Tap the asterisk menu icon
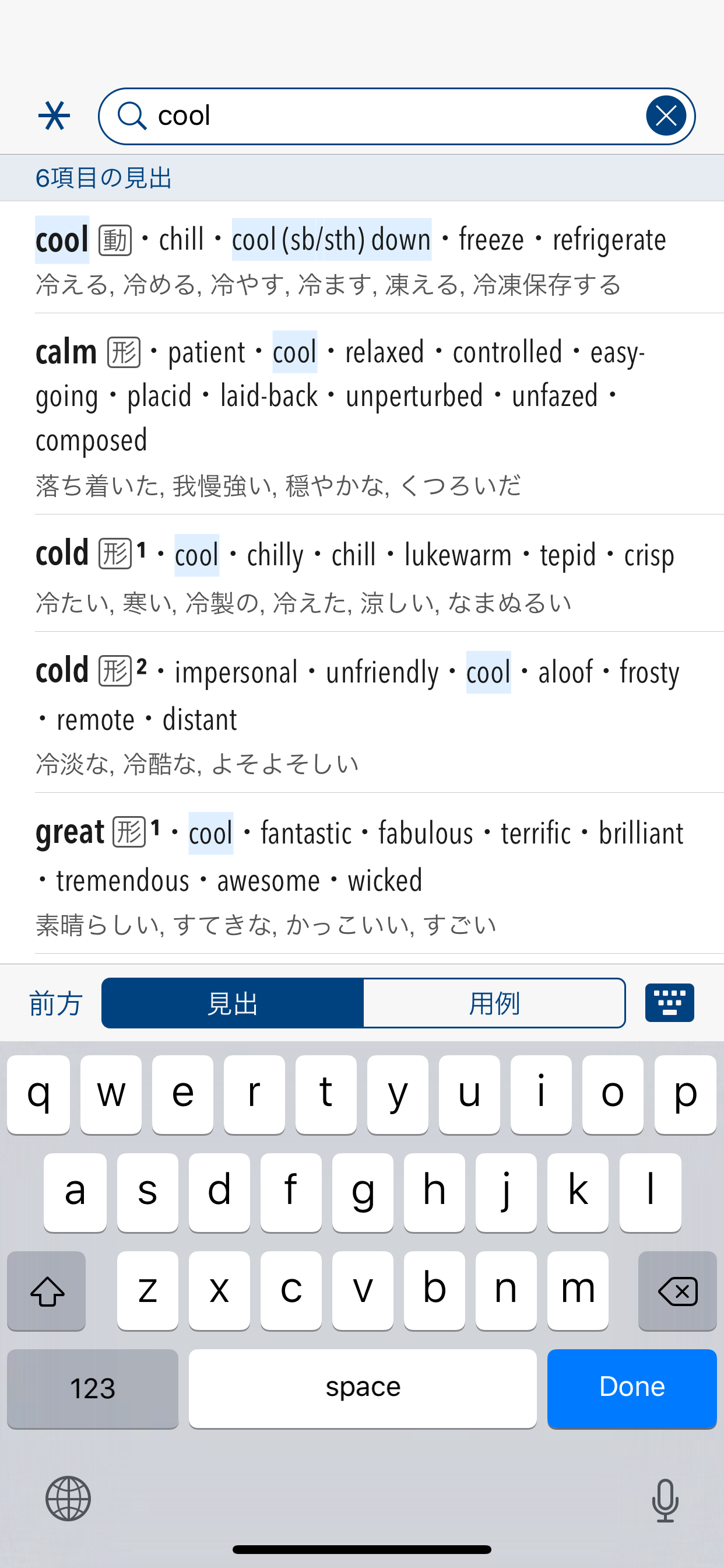The height and width of the screenshot is (1568, 724). tap(54, 116)
